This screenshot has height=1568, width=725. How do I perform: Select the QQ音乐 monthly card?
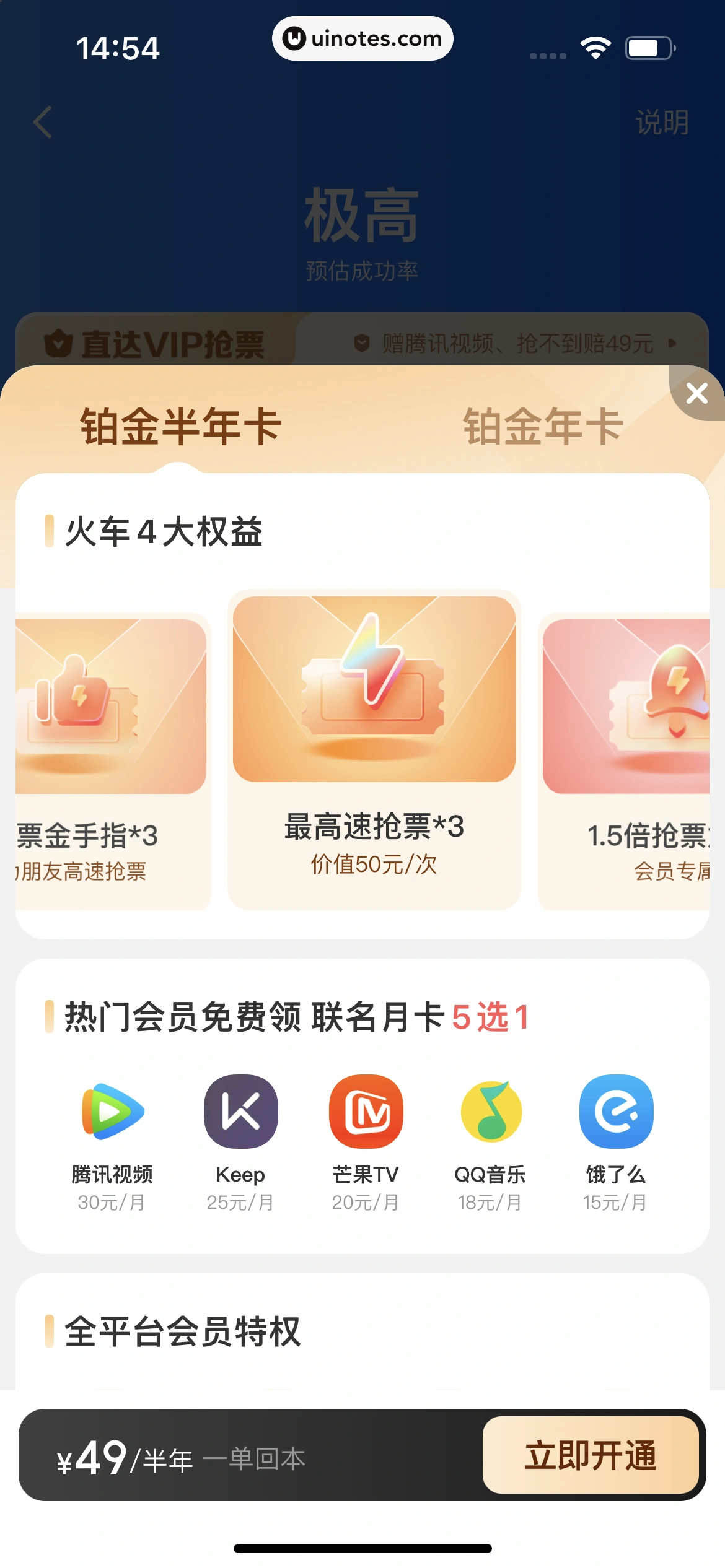(x=490, y=1139)
